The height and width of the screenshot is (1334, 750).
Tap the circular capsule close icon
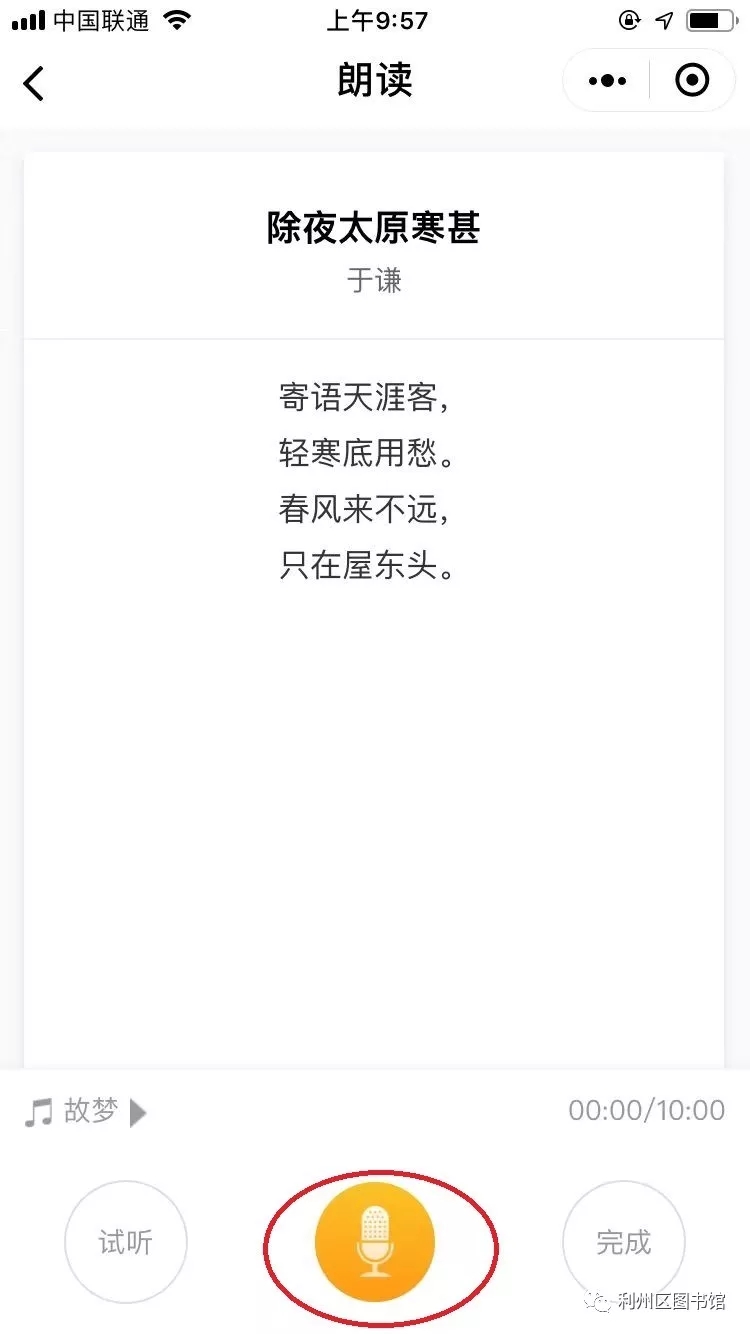(691, 80)
